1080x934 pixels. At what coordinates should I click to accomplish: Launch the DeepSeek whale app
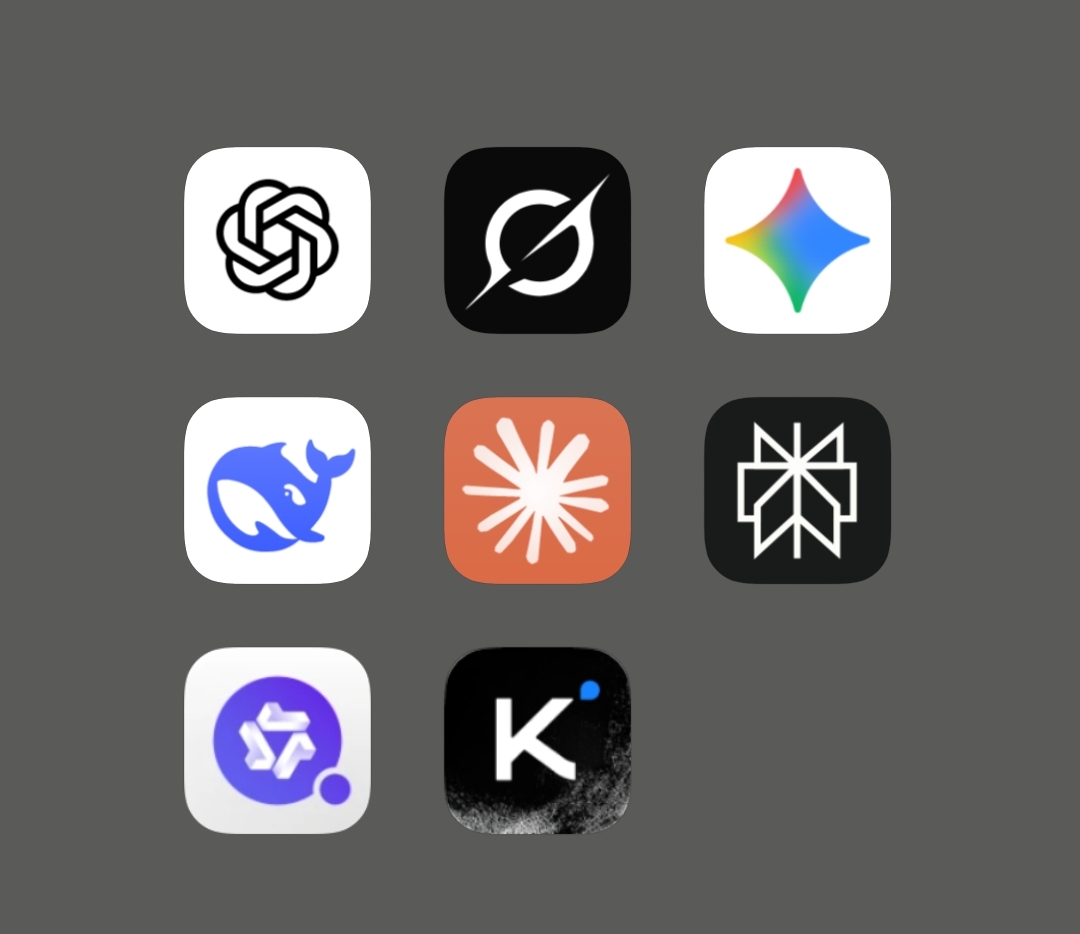(x=277, y=490)
